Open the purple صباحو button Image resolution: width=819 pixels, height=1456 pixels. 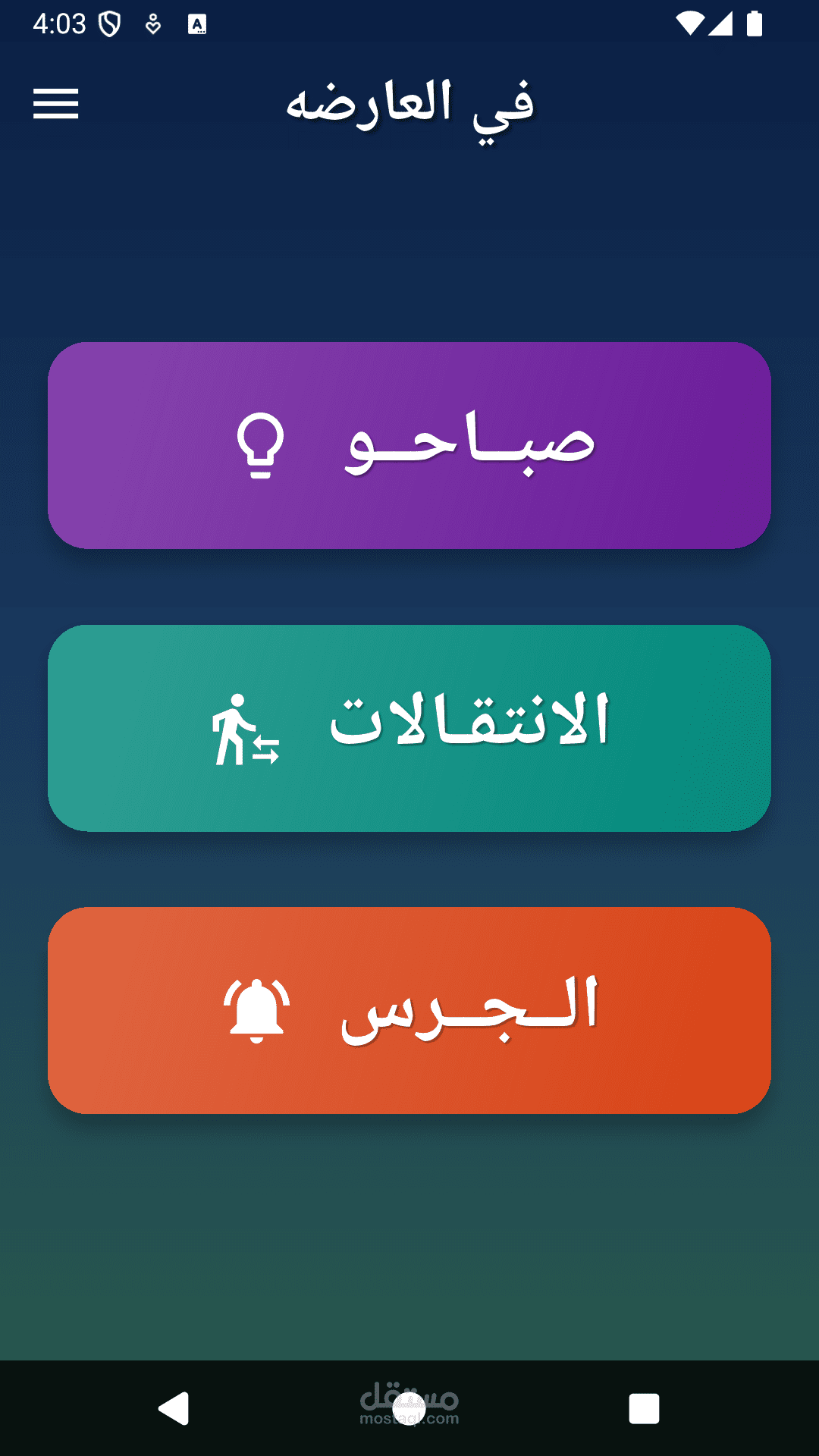(409, 445)
